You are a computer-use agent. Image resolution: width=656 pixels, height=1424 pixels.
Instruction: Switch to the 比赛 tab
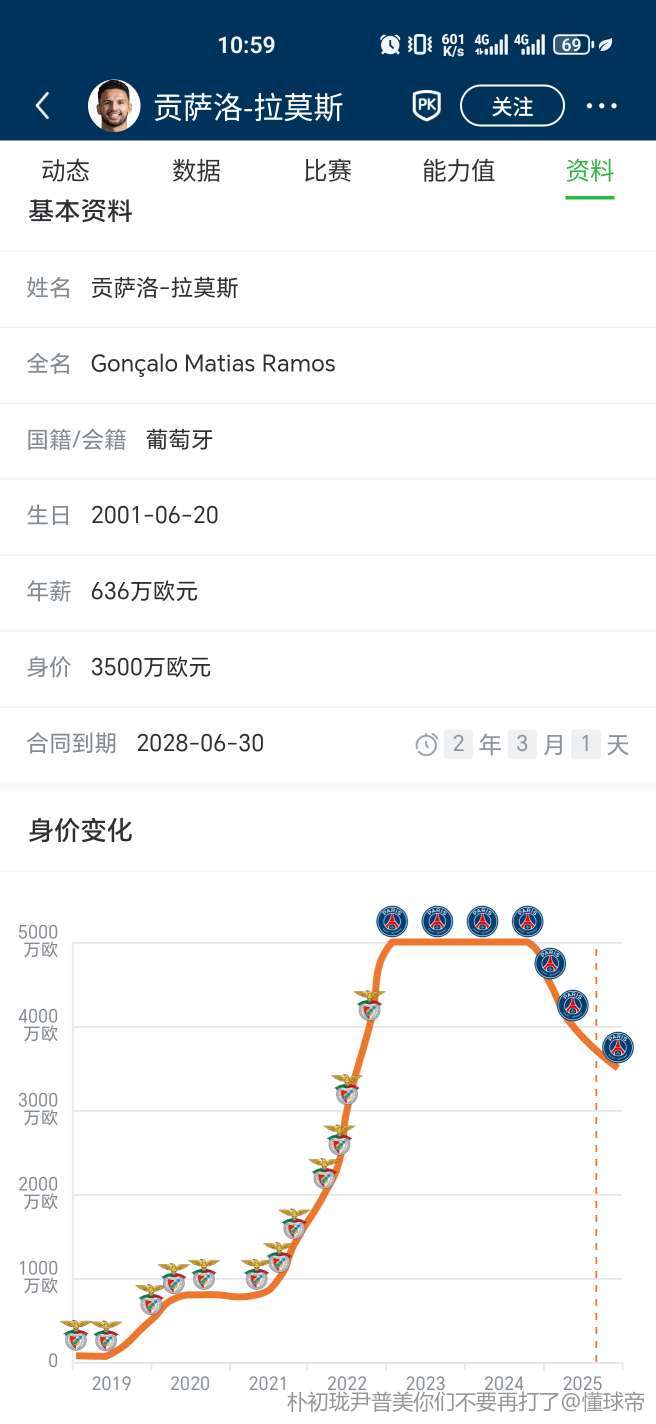pos(328,171)
